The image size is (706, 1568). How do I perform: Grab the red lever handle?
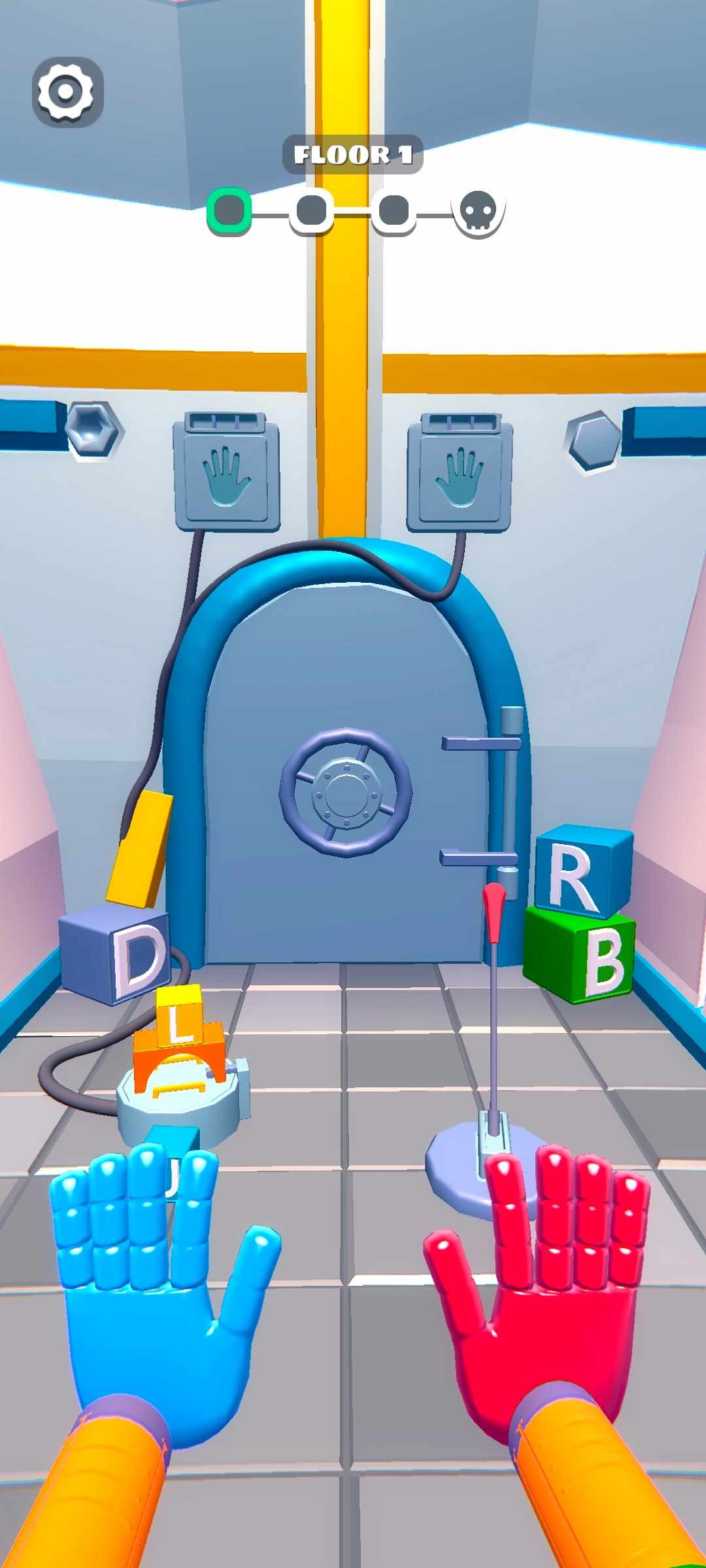point(494,911)
